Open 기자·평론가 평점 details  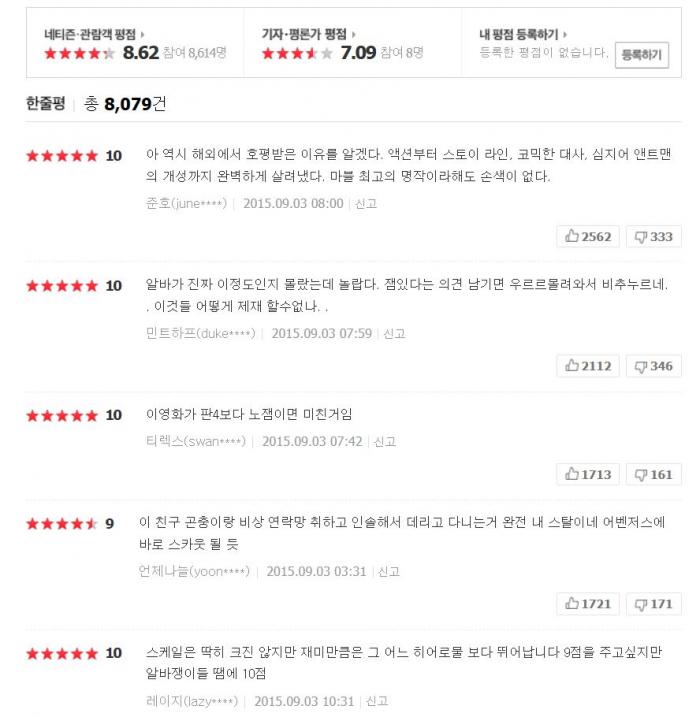(308, 34)
